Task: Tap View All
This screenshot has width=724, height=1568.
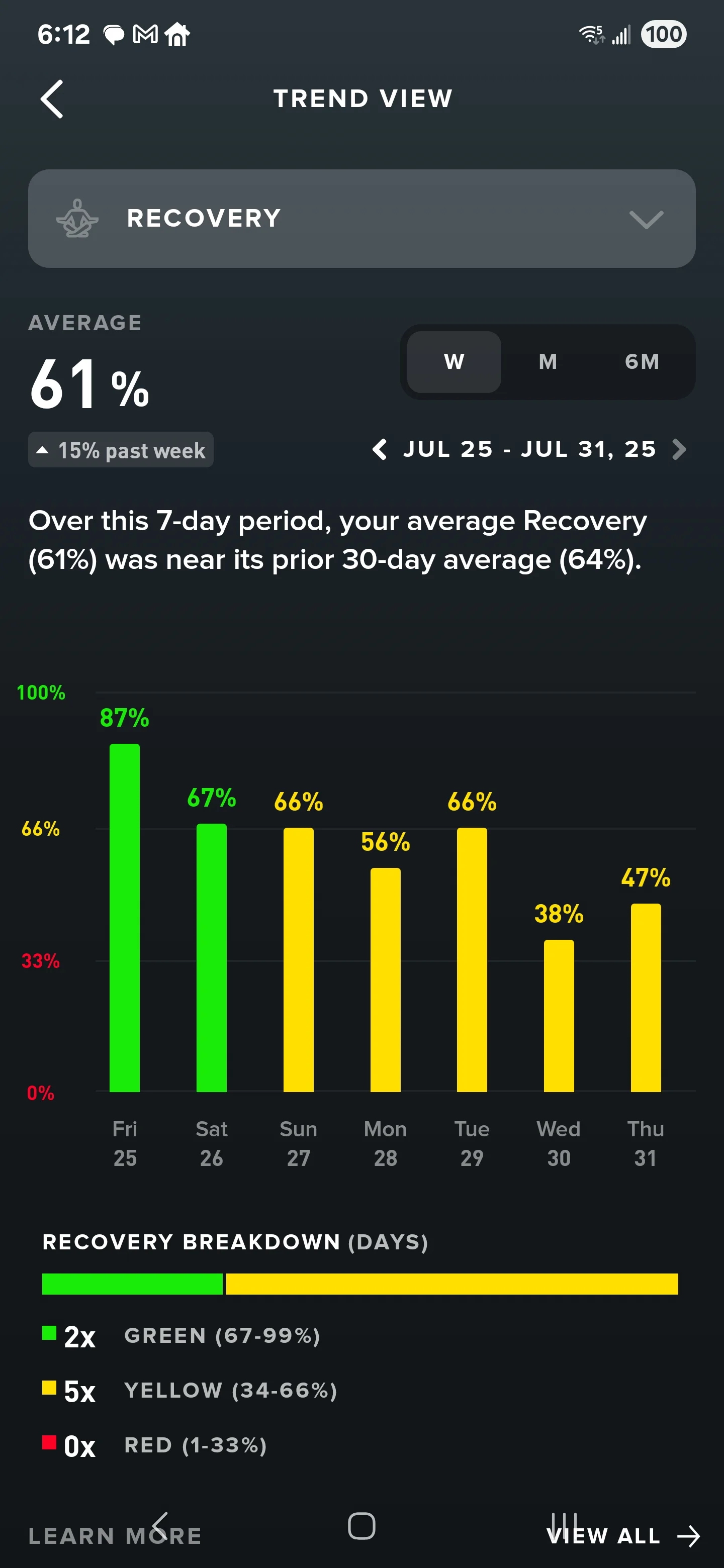Action: pos(623,1535)
